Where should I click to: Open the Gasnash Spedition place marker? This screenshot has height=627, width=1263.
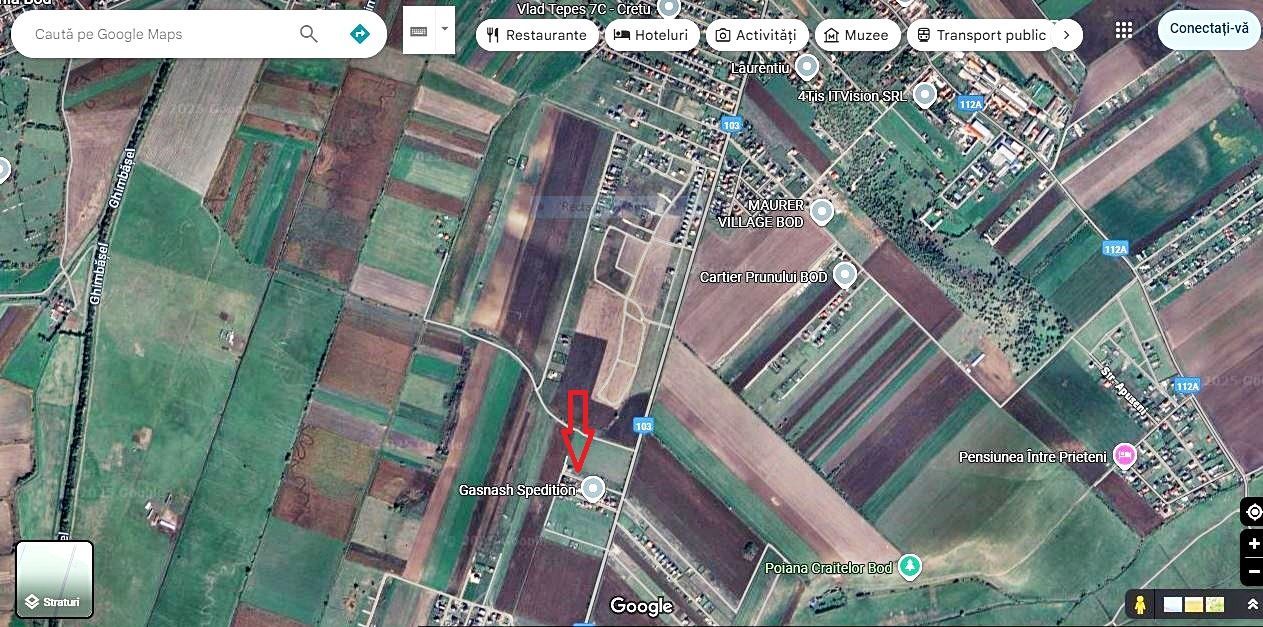click(x=593, y=489)
